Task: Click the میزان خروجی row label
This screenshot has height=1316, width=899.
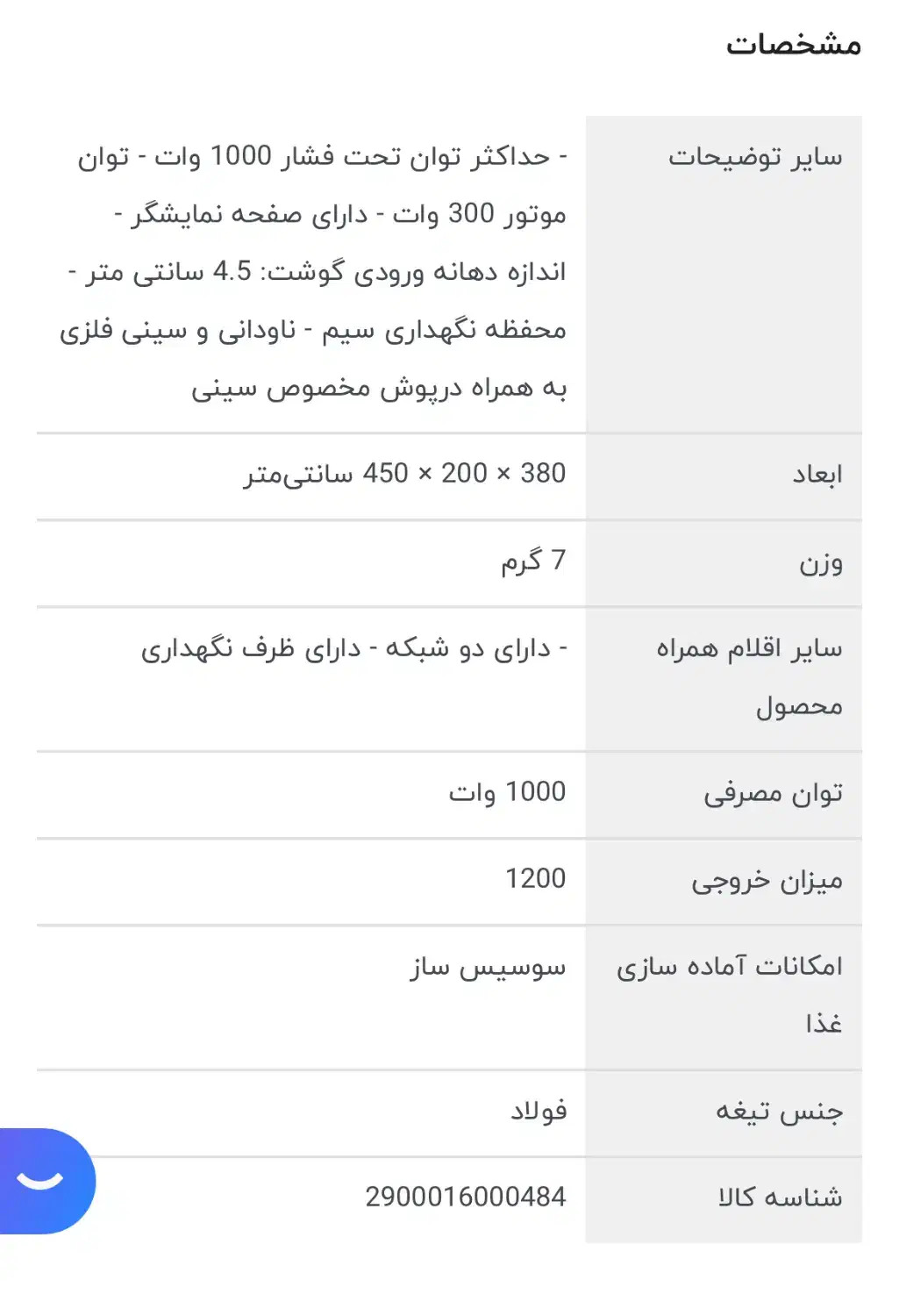Action: 769,880
